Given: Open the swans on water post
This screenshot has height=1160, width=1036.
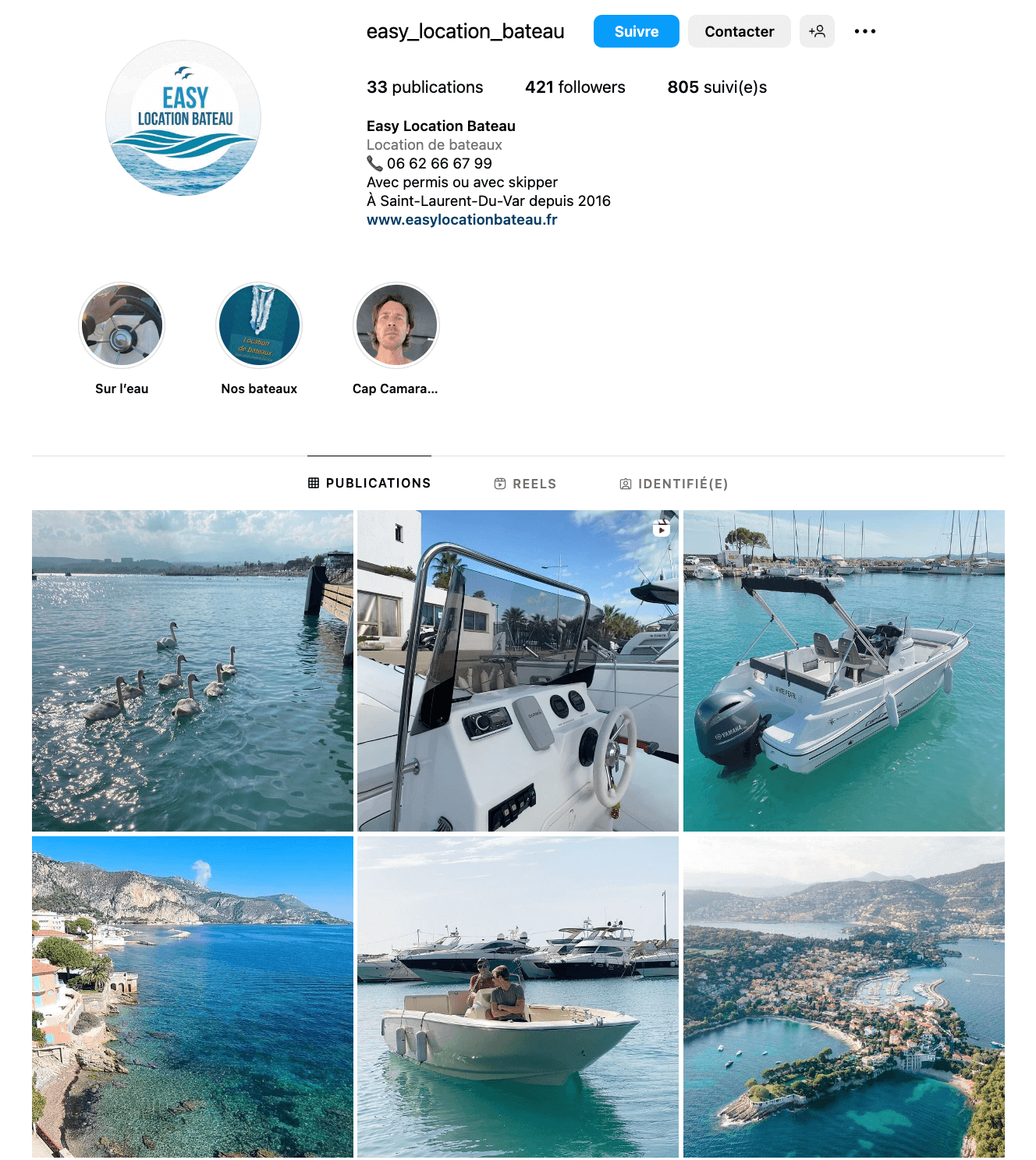Looking at the screenshot, I should coord(193,671).
